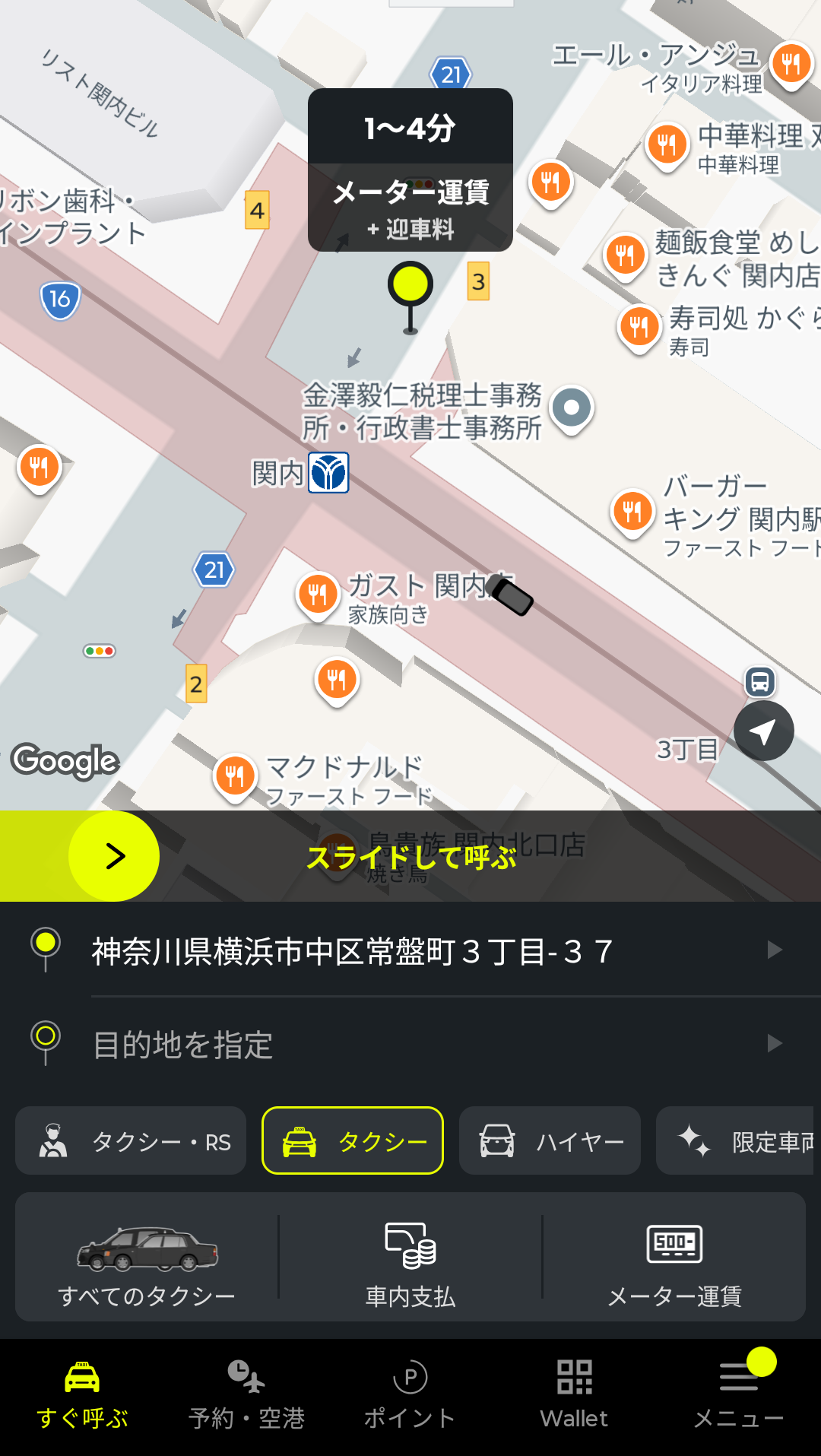The height and width of the screenshot is (1456, 821).
Task: Change payment method 車内支払
Action: (410, 1258)
